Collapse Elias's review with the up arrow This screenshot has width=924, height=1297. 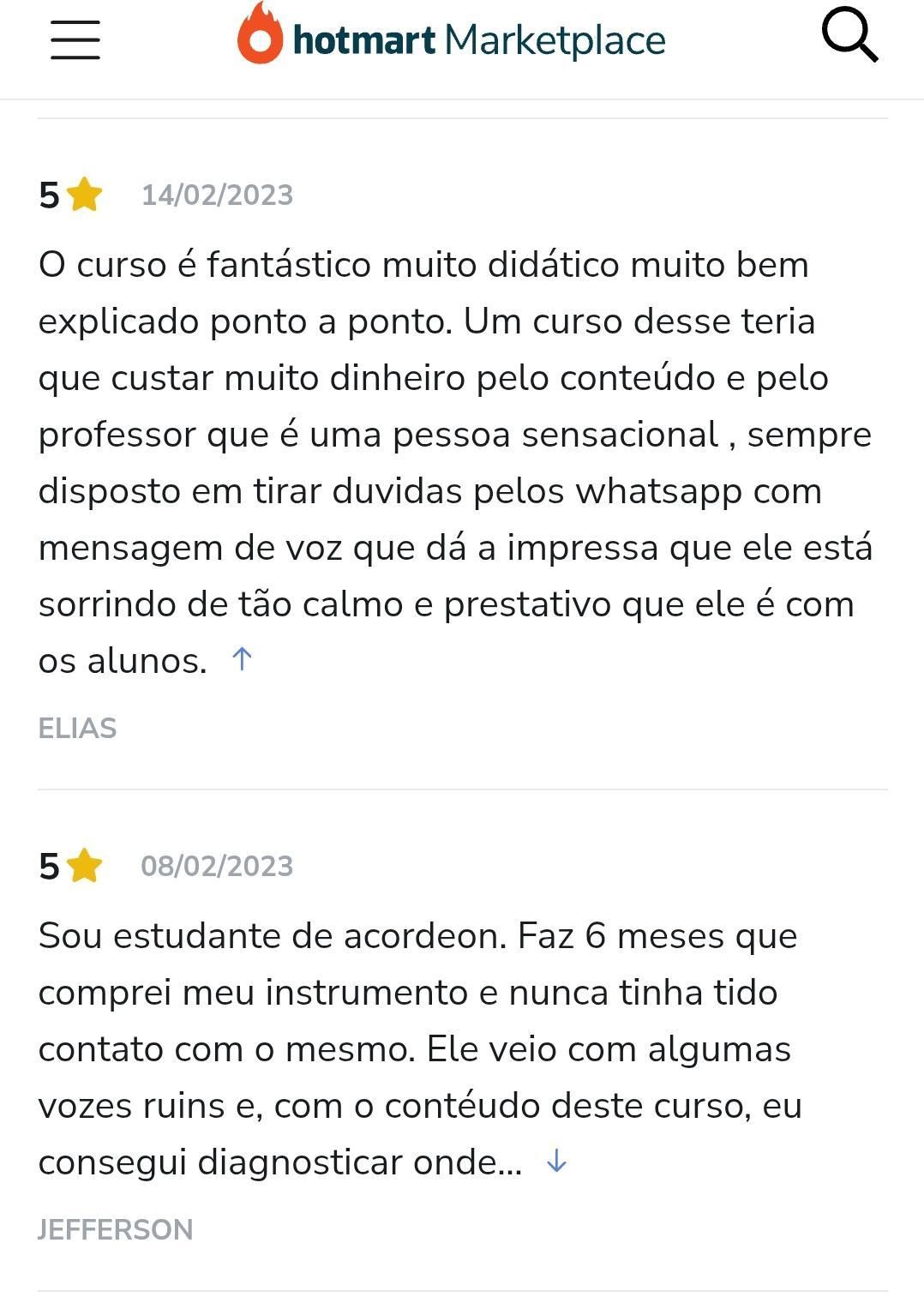coord(242,658)
